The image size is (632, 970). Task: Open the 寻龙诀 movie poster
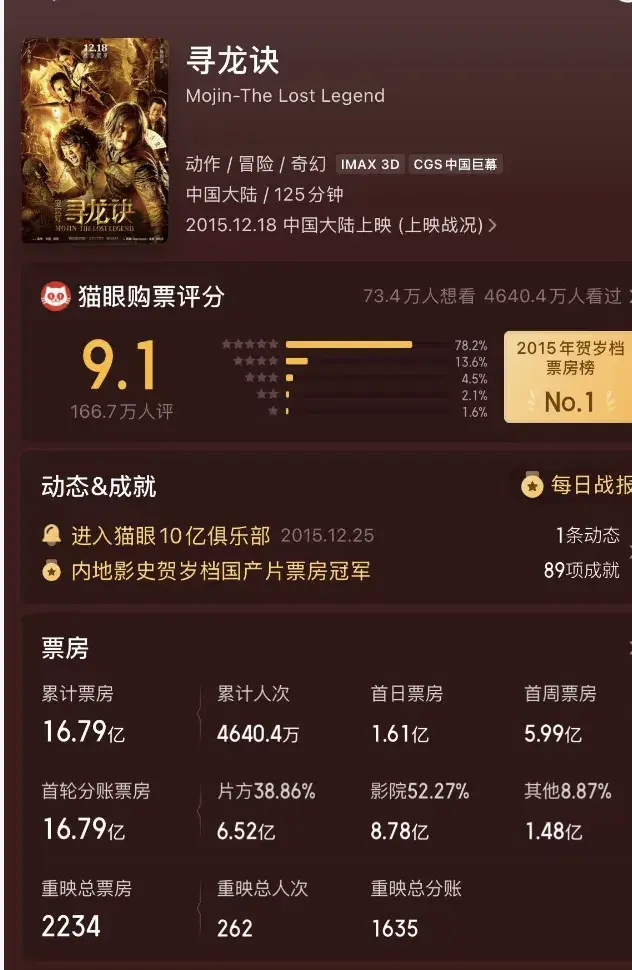(95, 140)
